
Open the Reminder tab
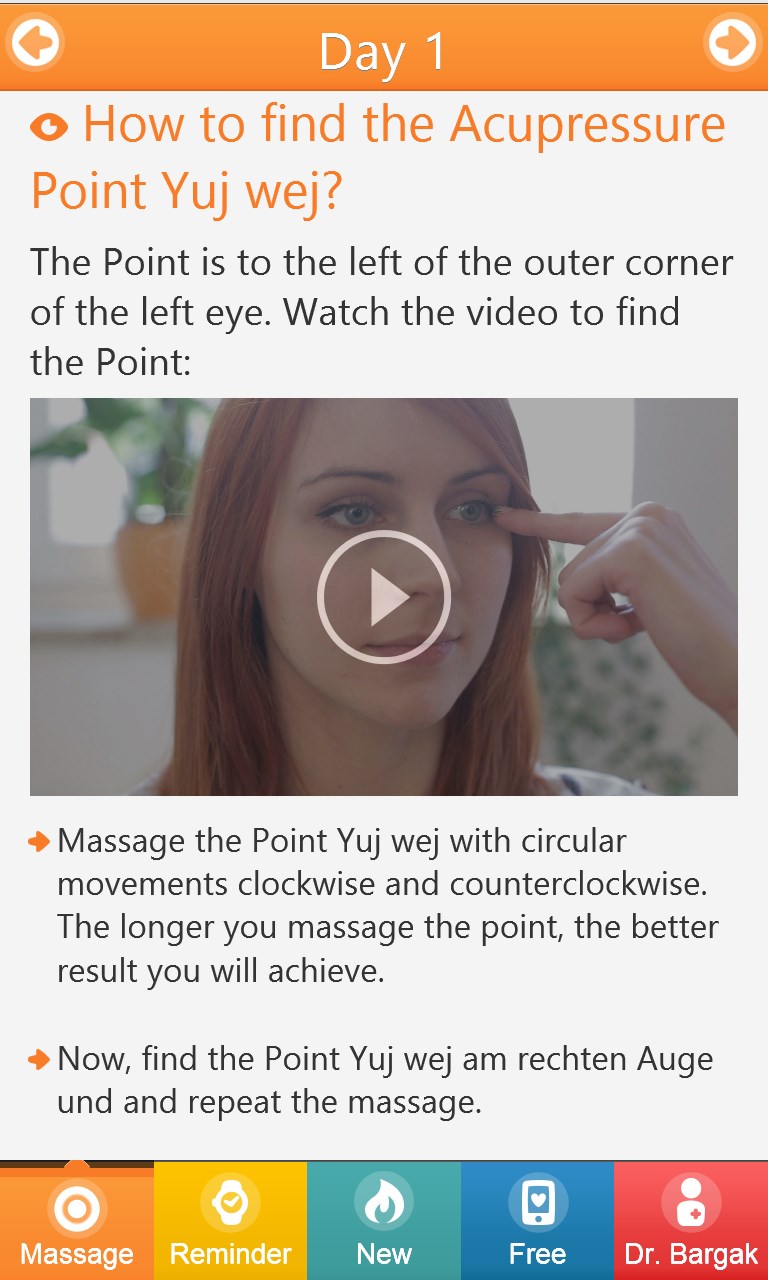pyautogui.click(x=230, y=1221)
